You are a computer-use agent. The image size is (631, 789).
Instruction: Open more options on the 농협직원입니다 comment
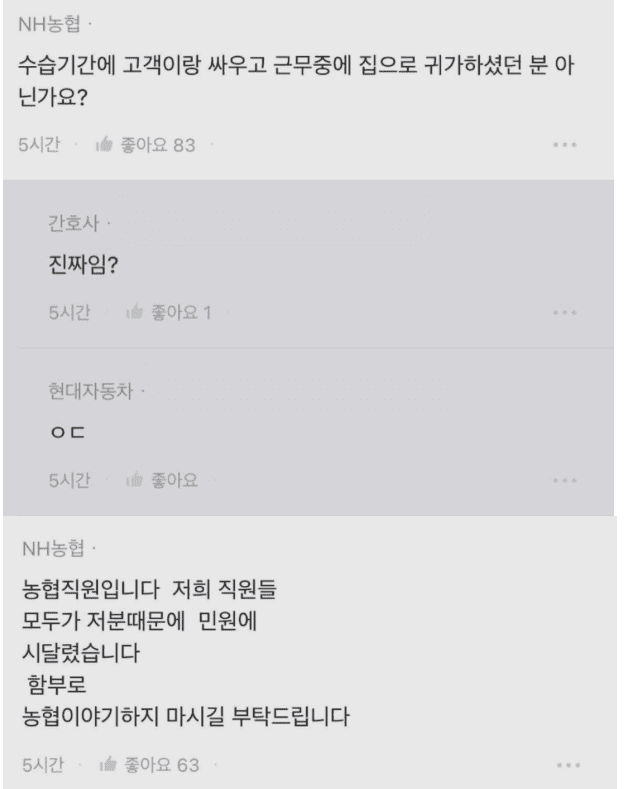pos(565,766)
